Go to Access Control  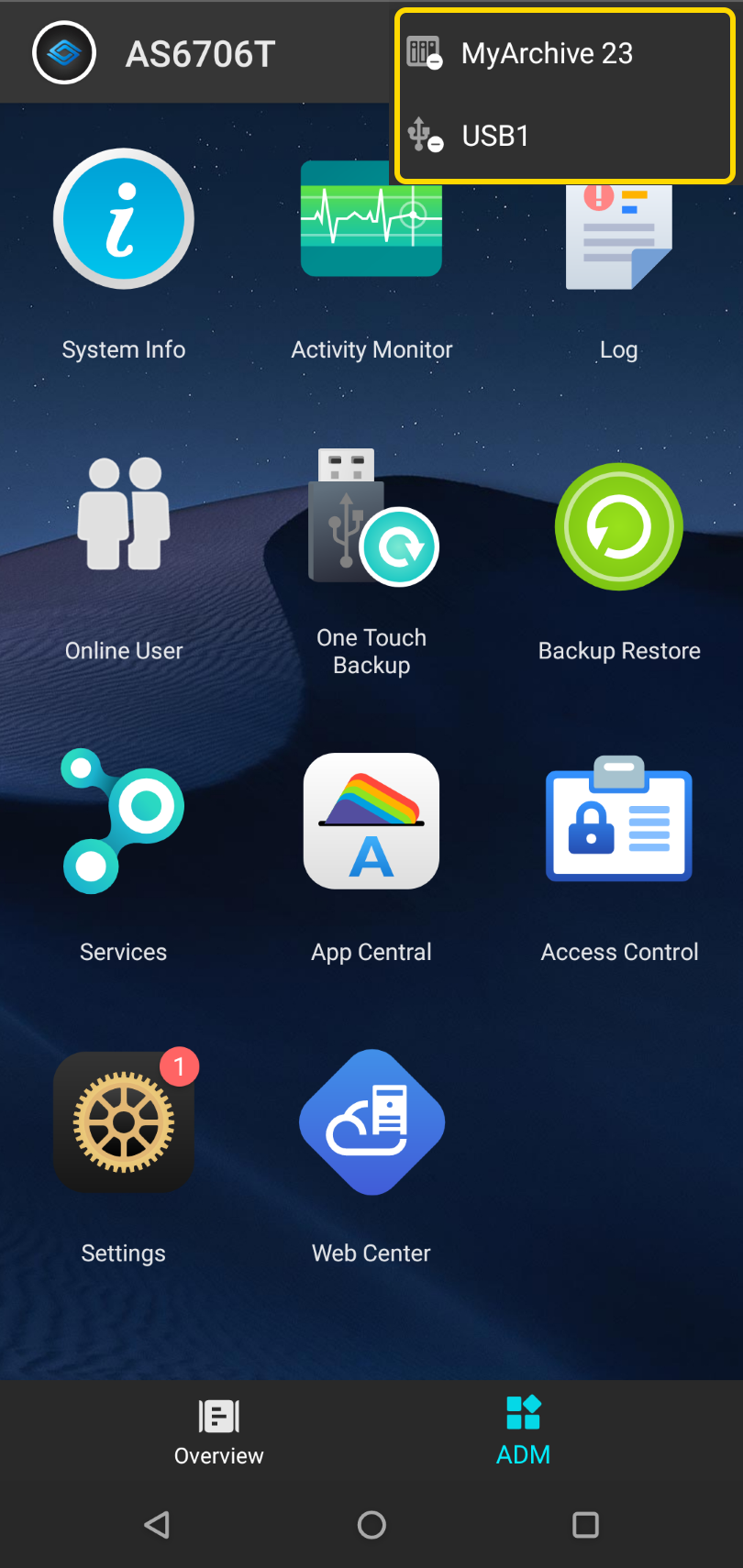[619, 821]
